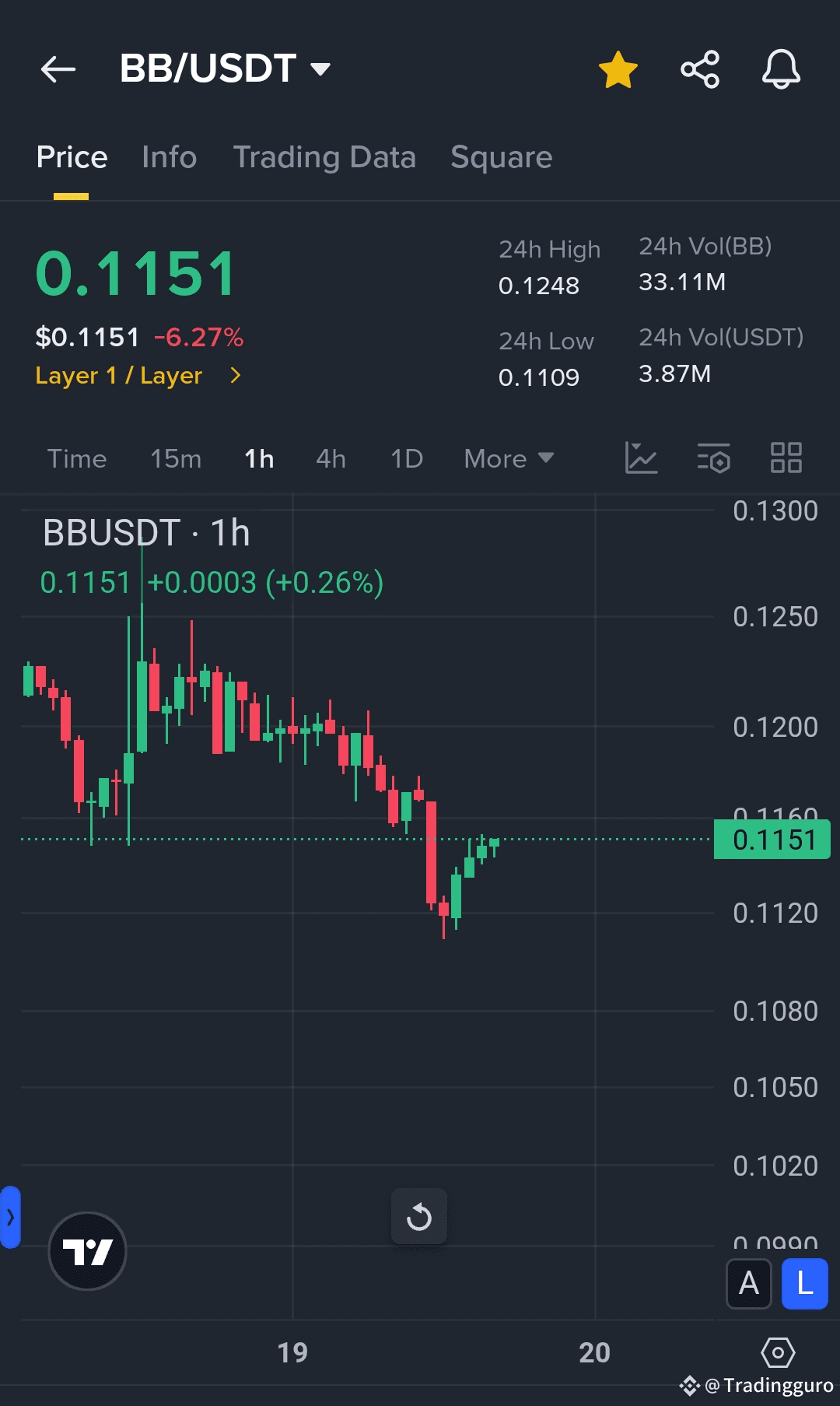
Task: Go back using the arrow
Action: [x=58, y=69]
